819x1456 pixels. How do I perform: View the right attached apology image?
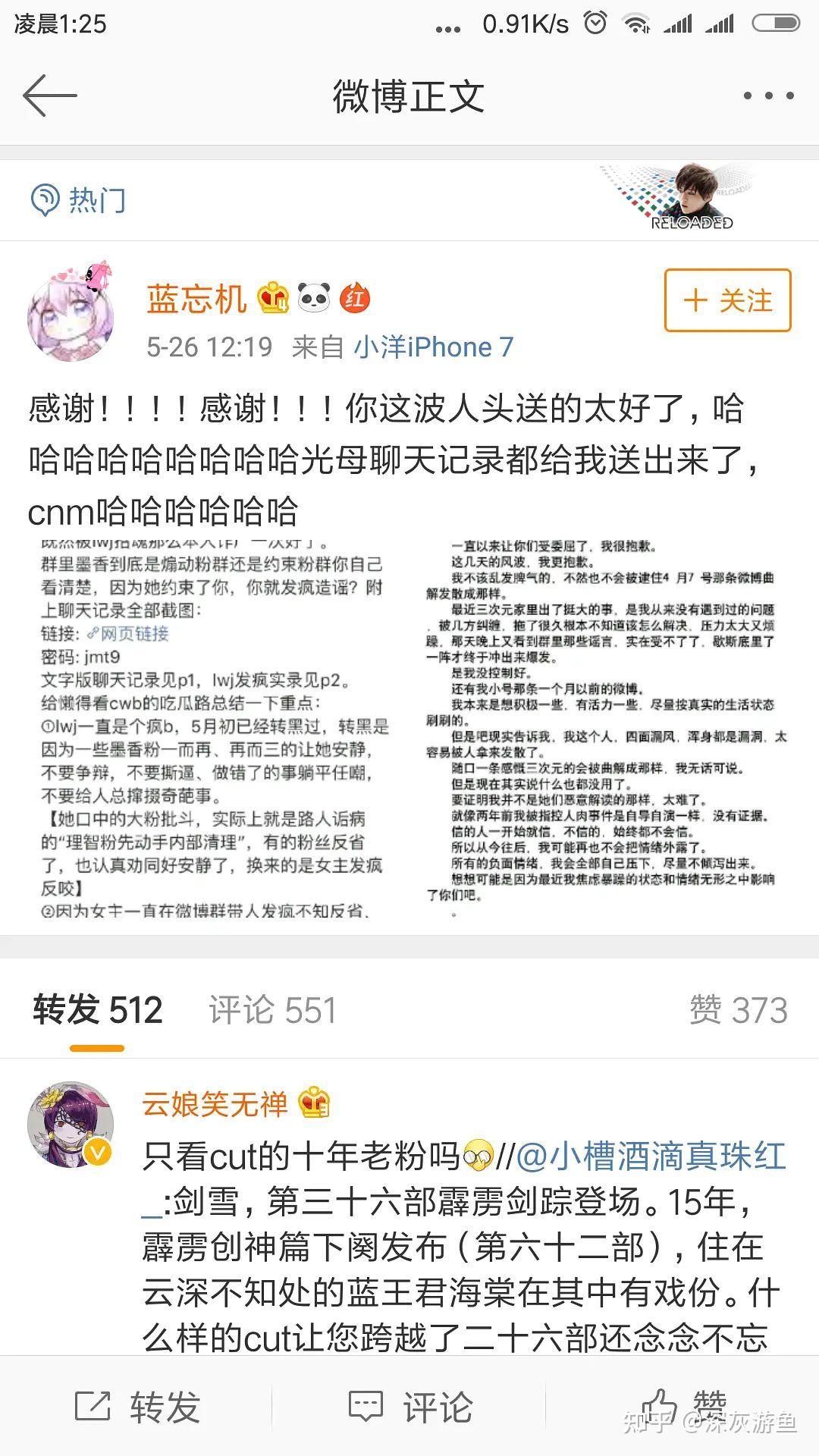[x=607, y=728]
